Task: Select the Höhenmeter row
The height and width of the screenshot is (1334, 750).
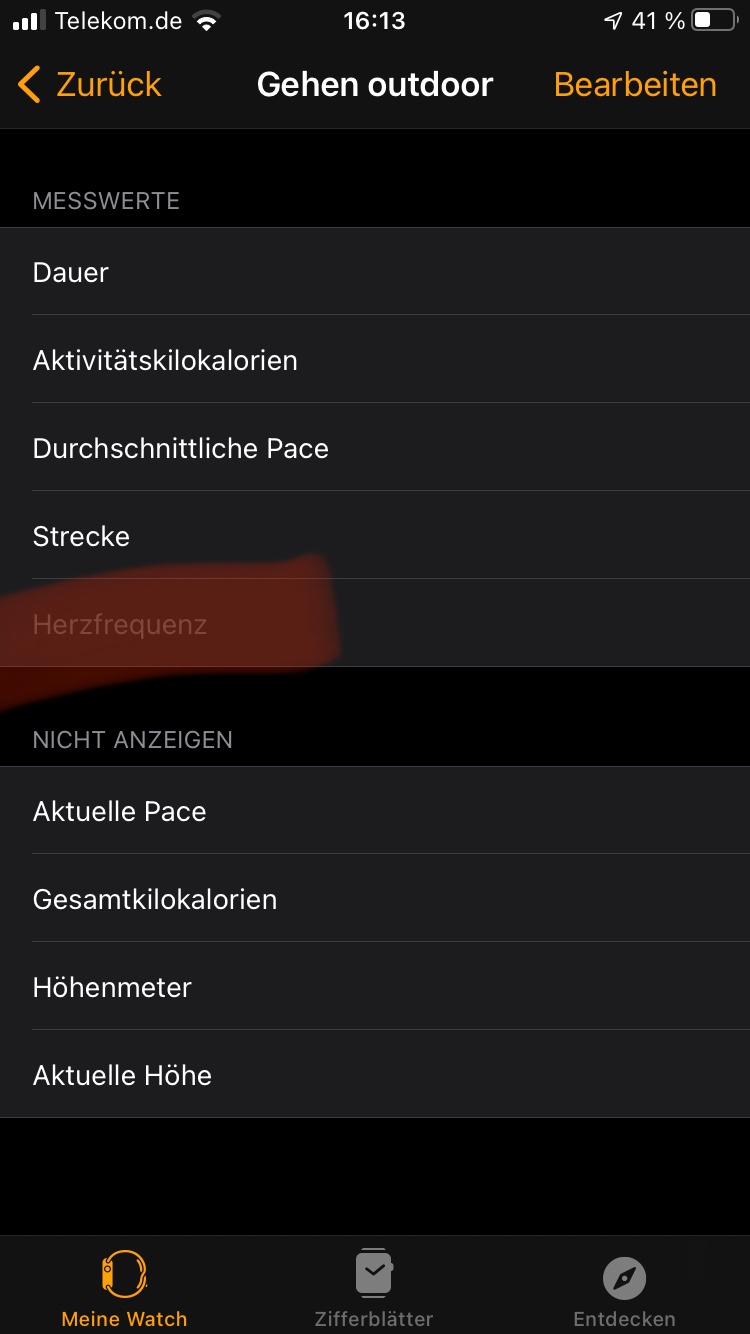Action: (375, 987)
